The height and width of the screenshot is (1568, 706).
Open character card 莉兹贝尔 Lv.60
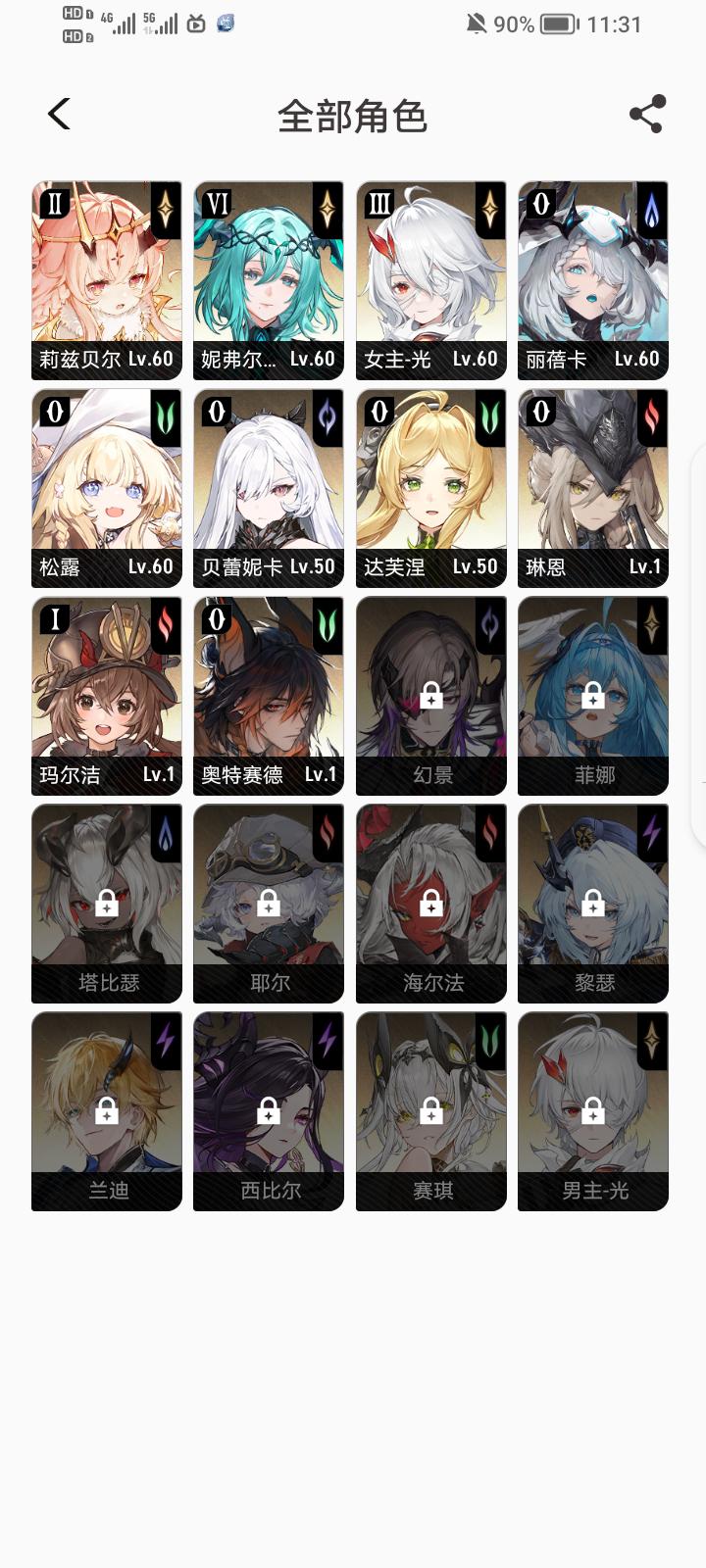coord(107,280)
